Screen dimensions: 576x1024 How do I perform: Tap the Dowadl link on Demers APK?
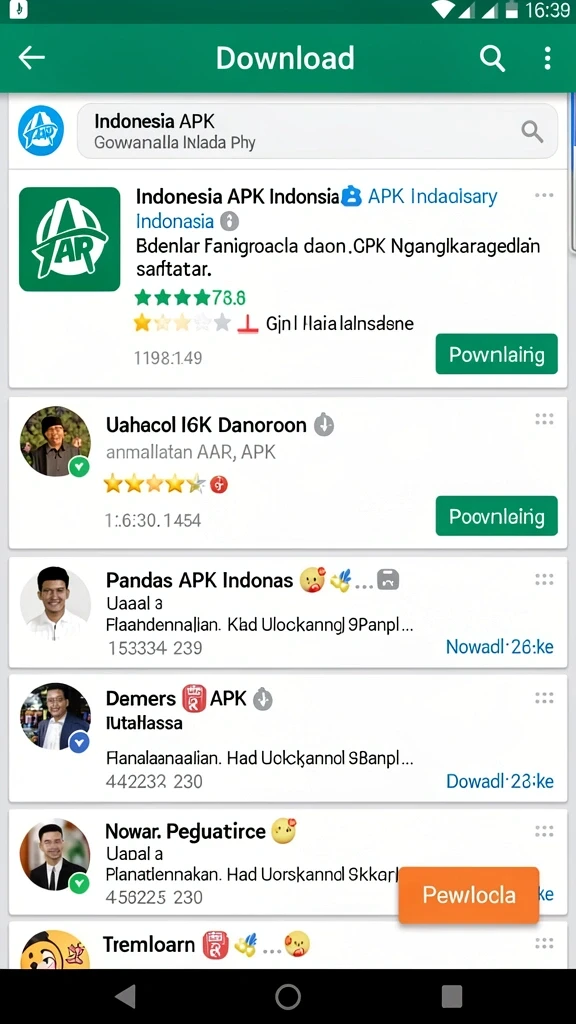click(500, 781)
